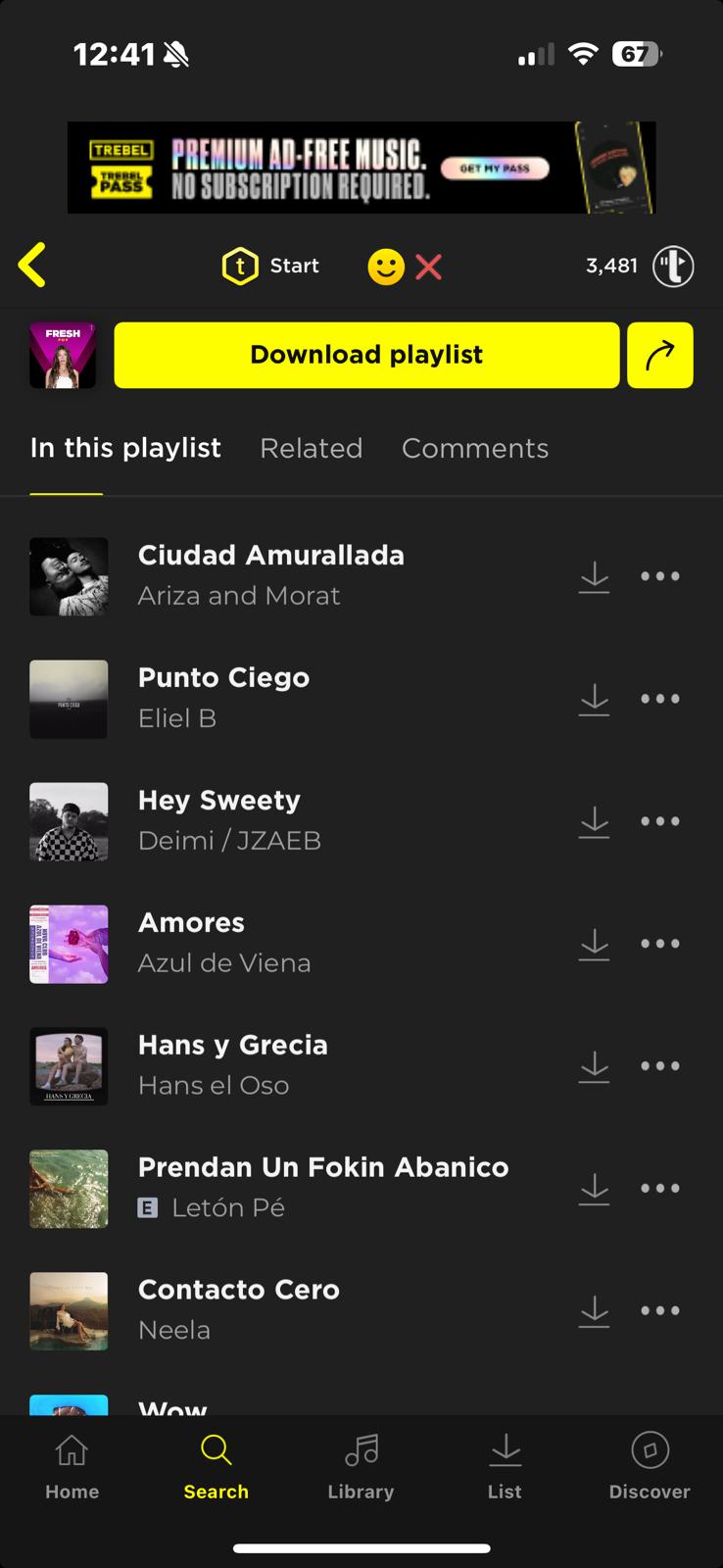Viewport: 723px width, 1568px height.
Task: Tap the Start coin button
Action: coord(270,266)
